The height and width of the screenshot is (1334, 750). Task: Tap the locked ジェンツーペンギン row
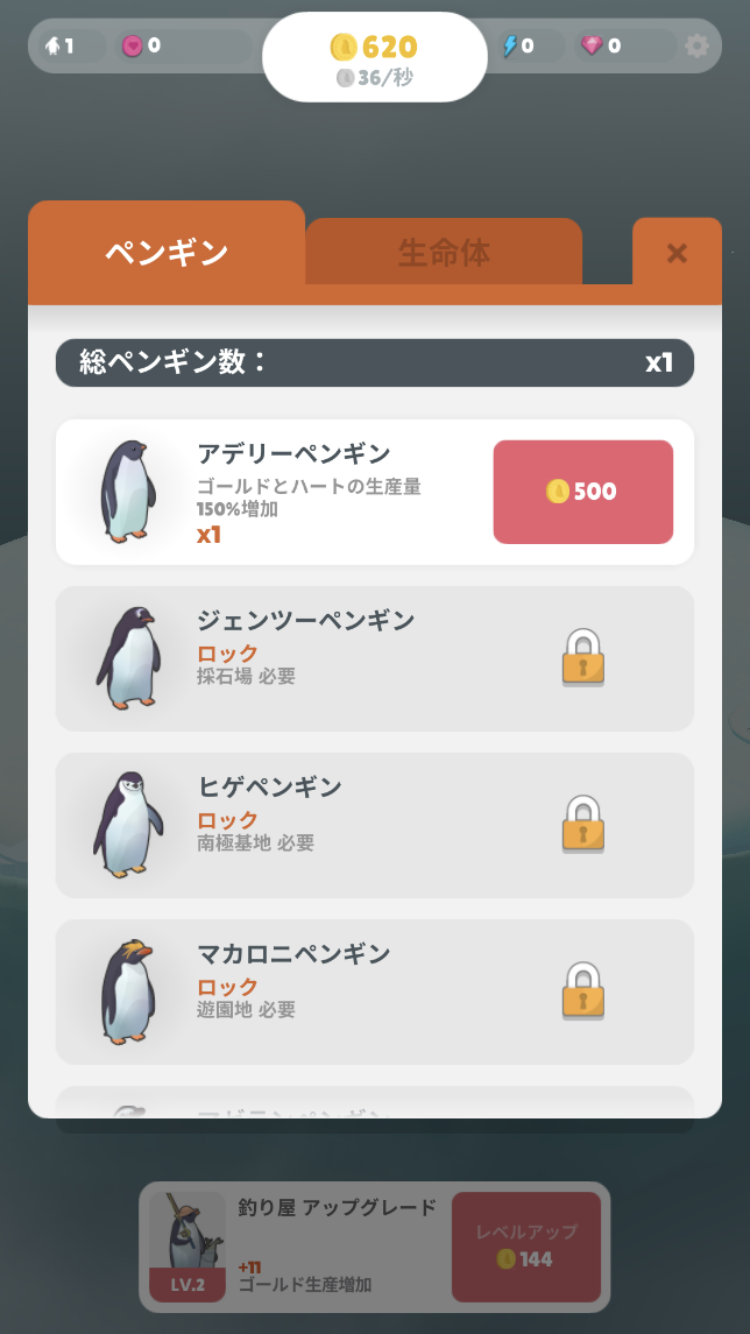point(374,658)
